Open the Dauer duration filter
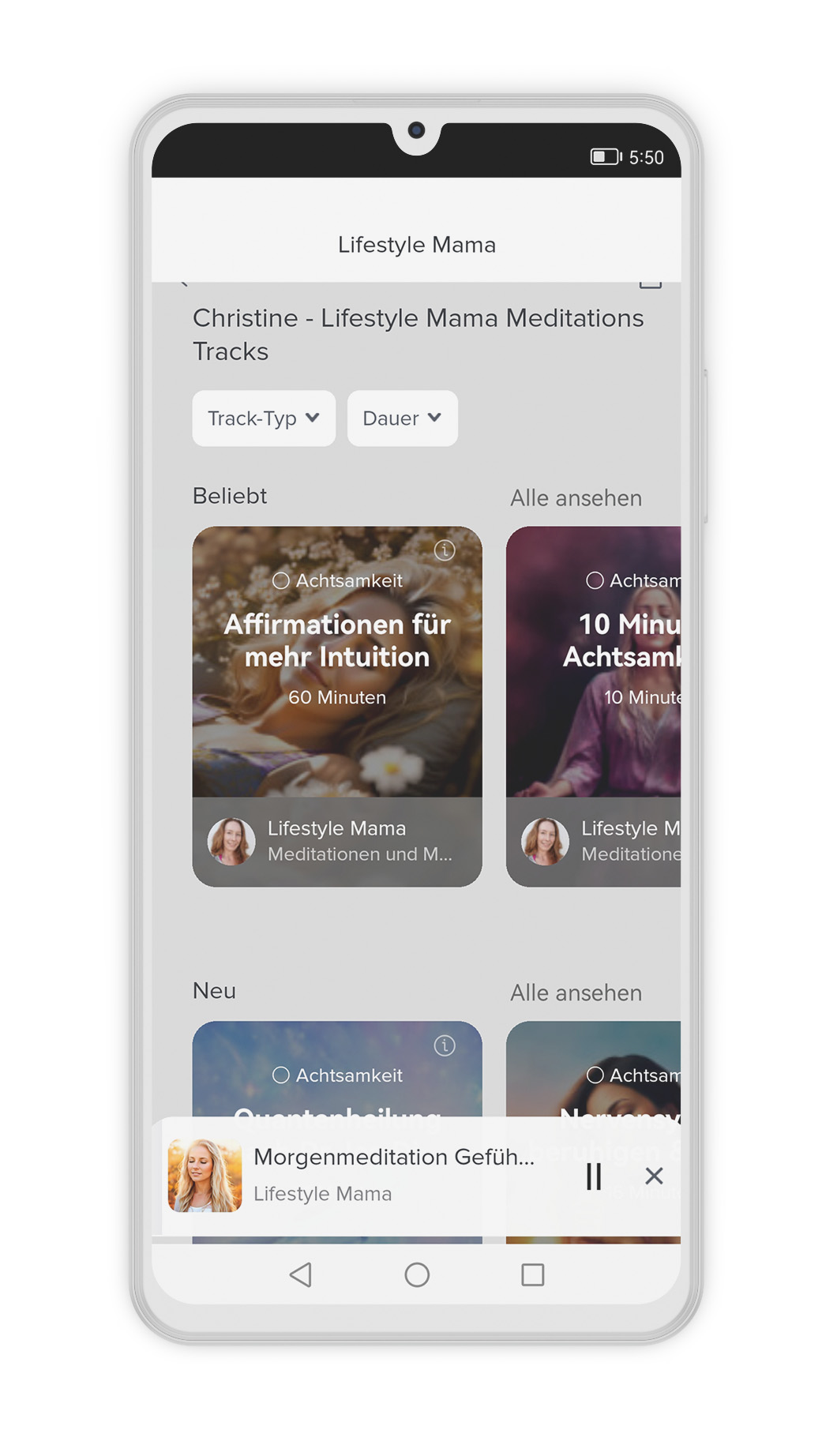 point(403,418)
